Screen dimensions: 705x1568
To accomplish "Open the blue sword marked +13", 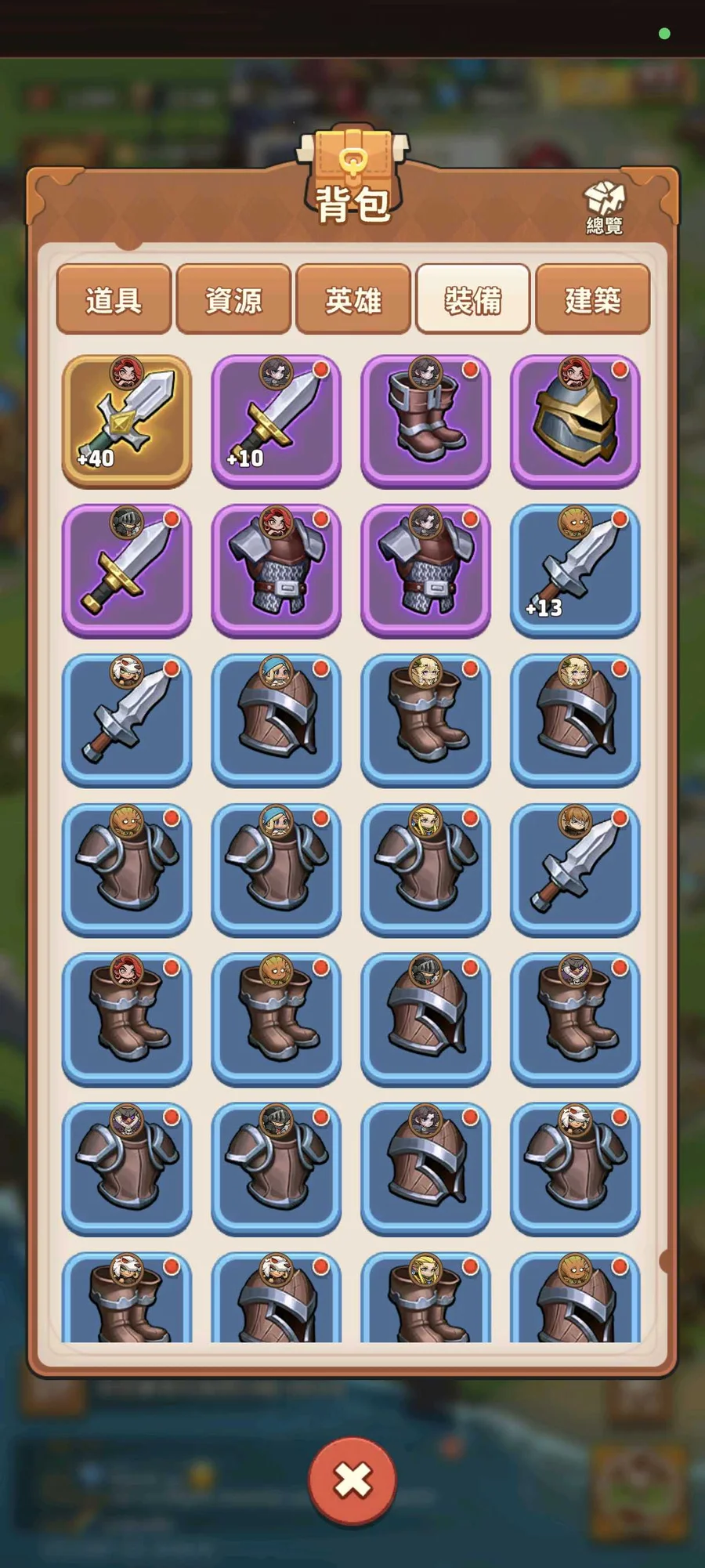I will 575,570.
